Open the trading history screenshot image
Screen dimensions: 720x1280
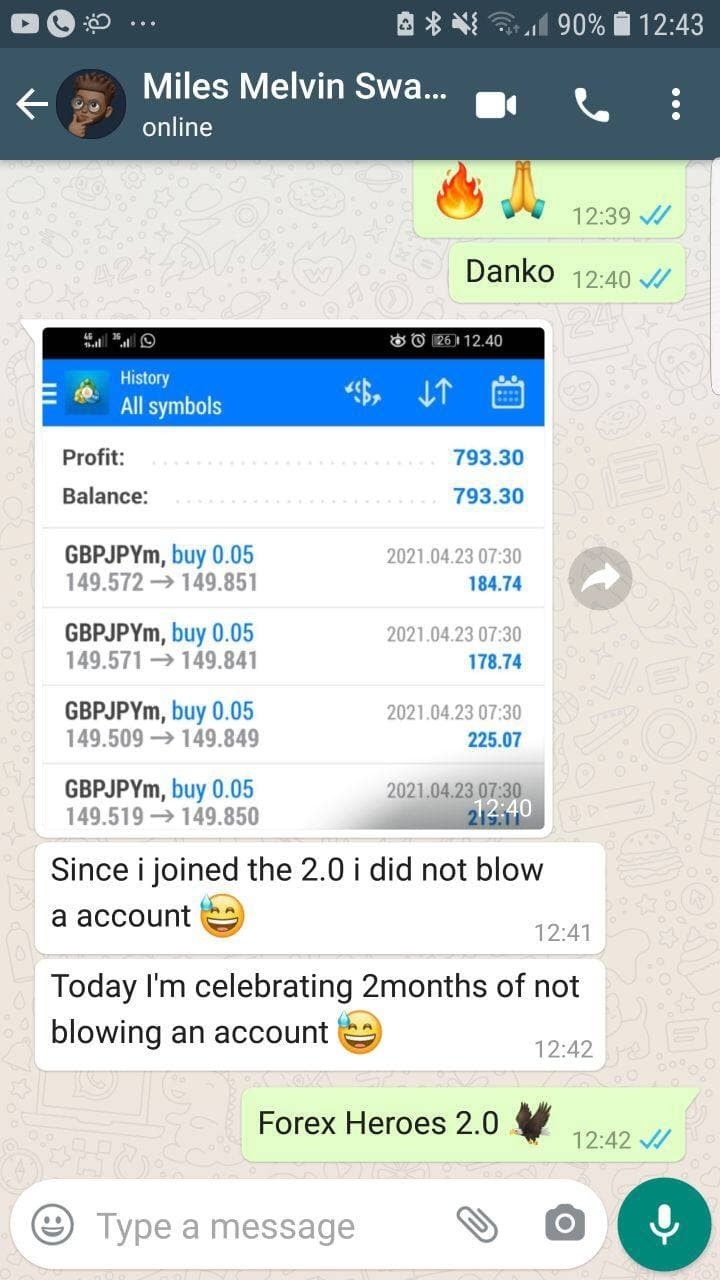tap(294, 580)
